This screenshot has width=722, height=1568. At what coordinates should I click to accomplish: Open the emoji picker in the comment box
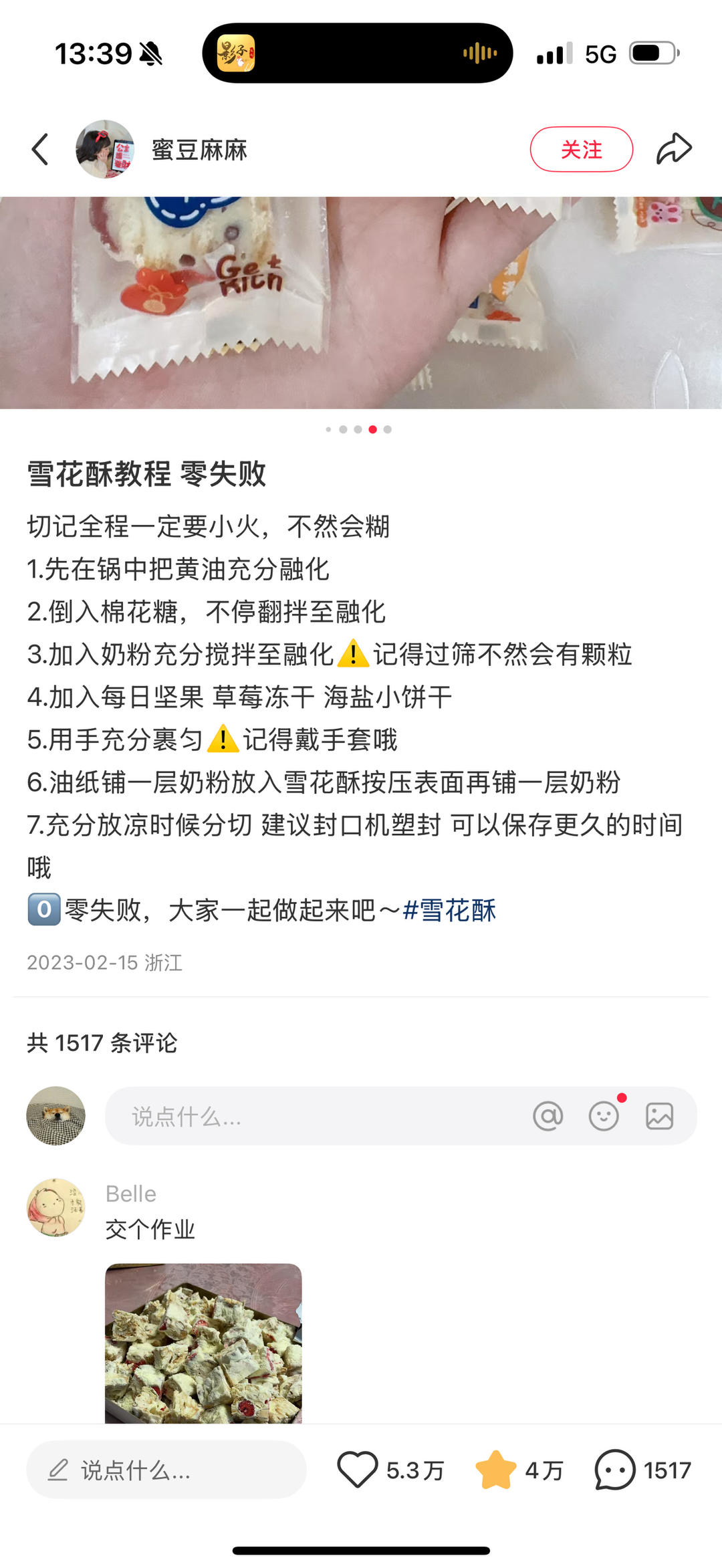[x=604, y=1116]
